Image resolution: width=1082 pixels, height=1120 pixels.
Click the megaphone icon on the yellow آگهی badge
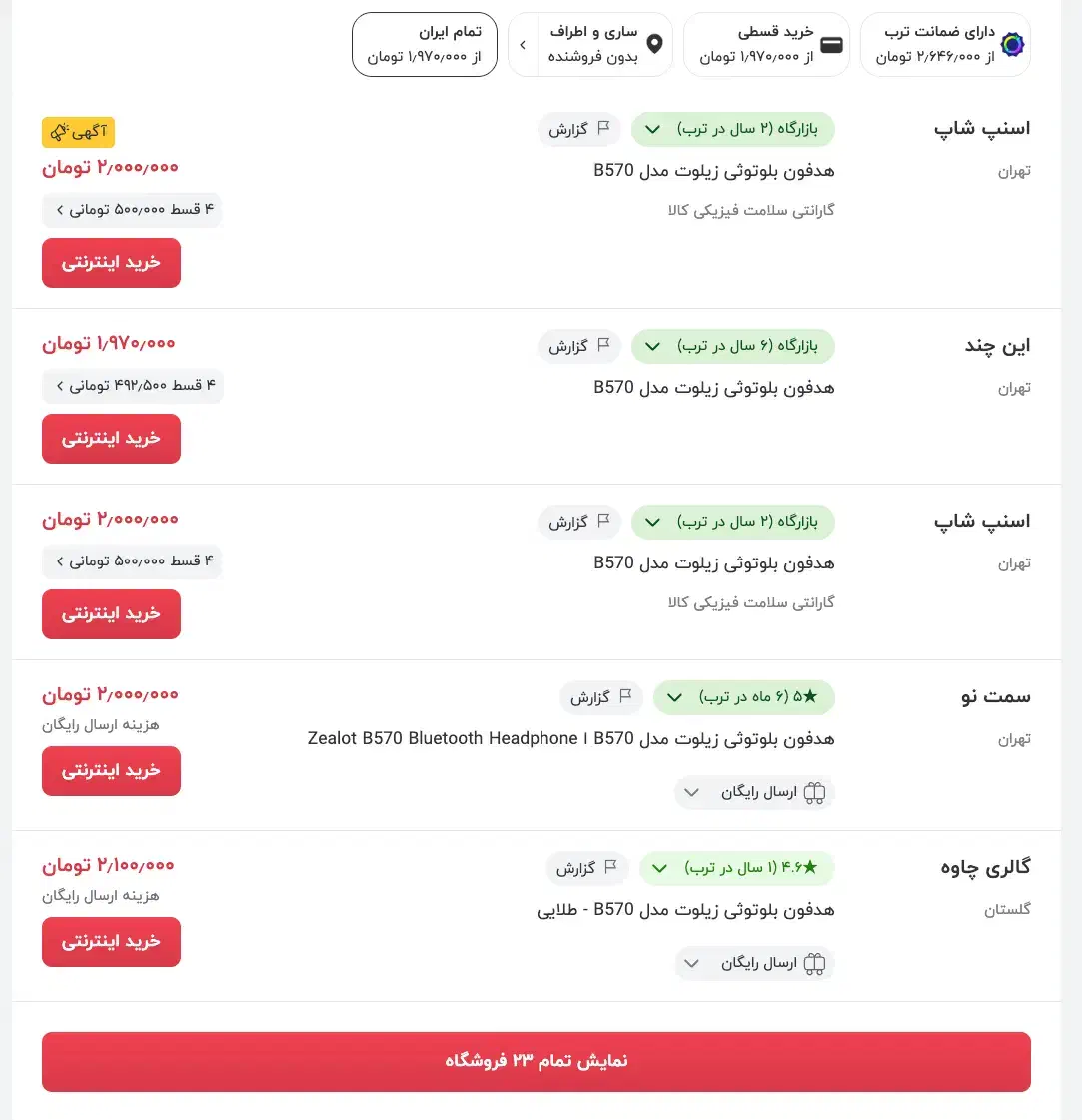(x=62, y=131)
